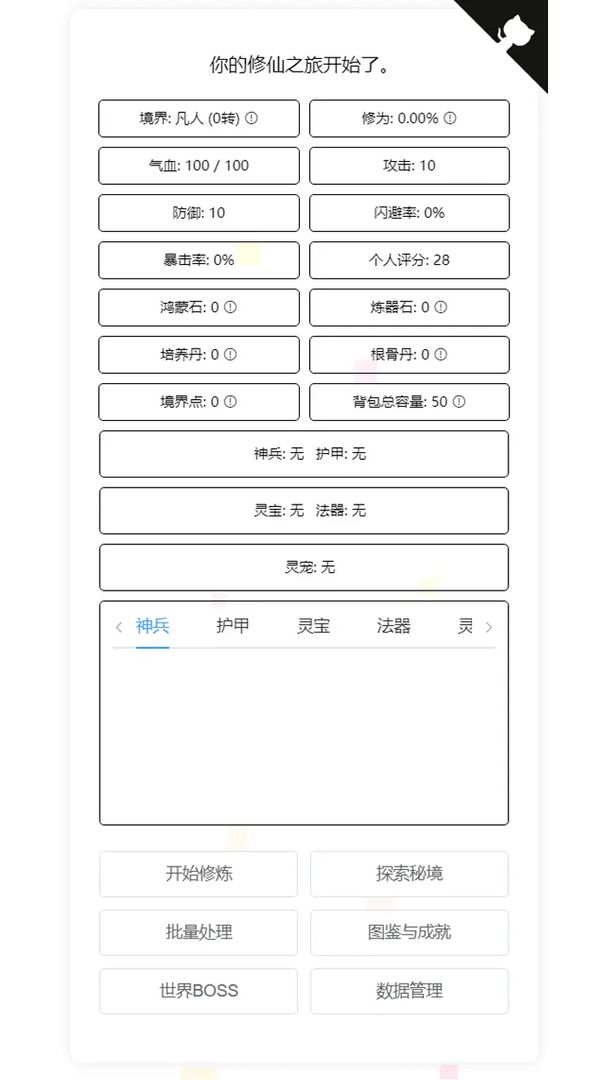Show info for 鸿蒙石

point(231,307)
